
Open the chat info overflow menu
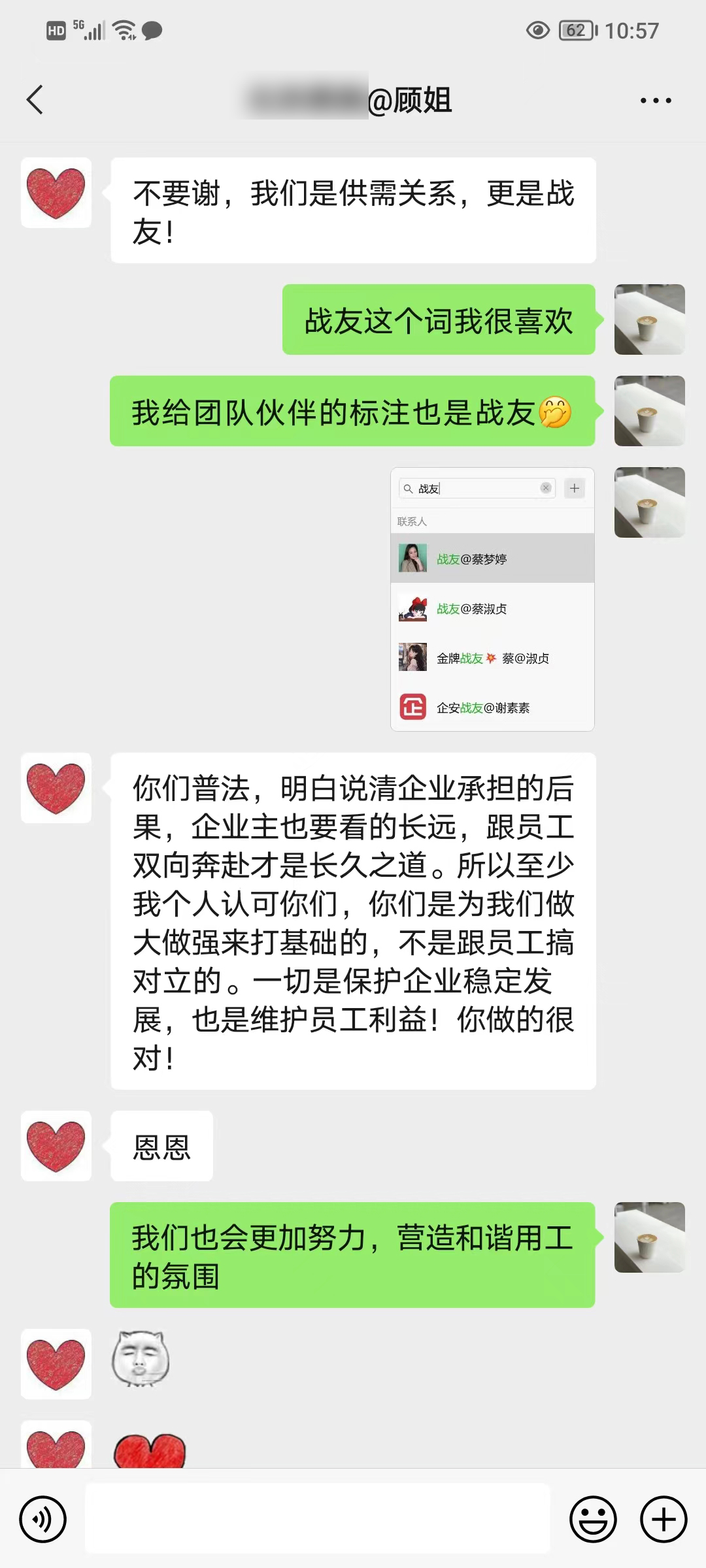coord(655,101)
